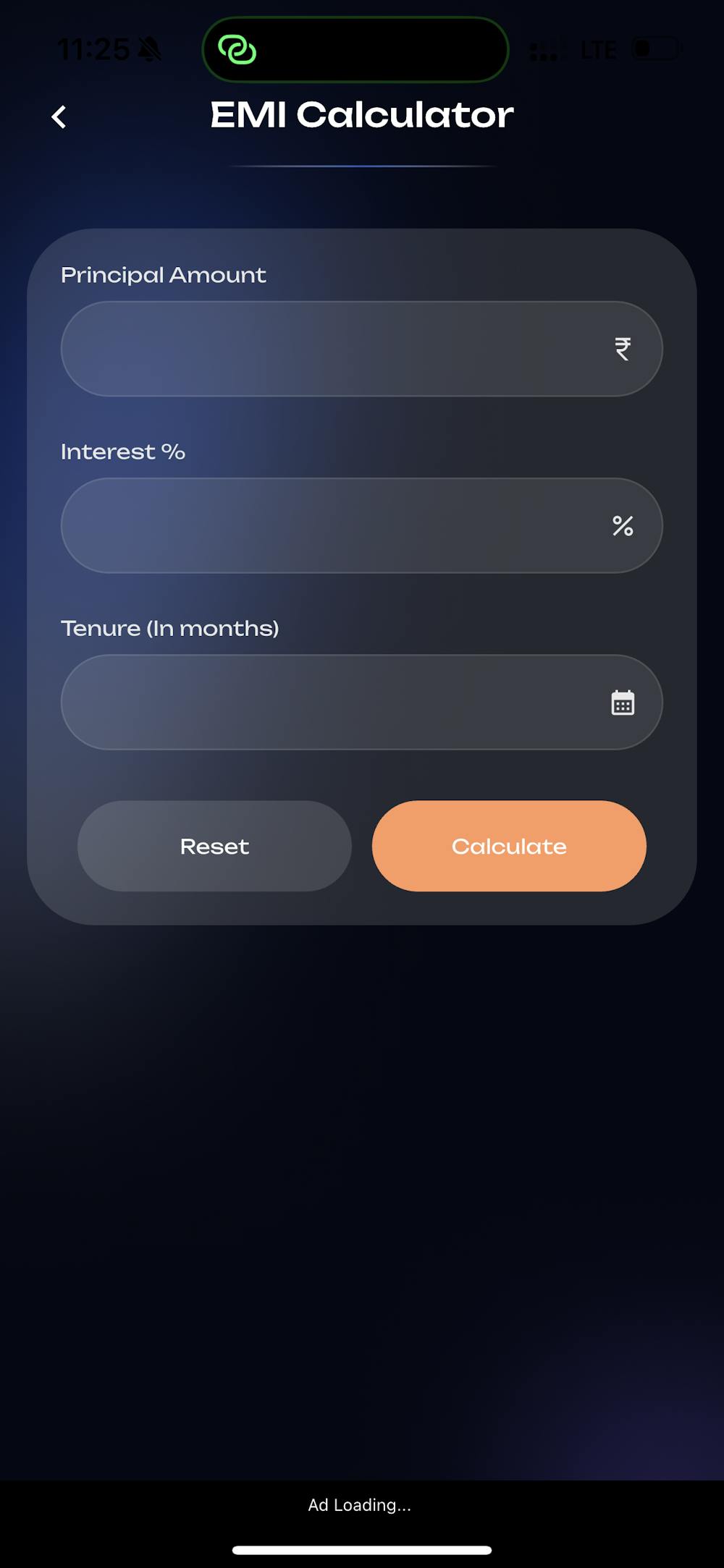Tap the Principal Amount input field
Image resolution: width=724 pixels, height=1568 pixels.
pos(333,349)
